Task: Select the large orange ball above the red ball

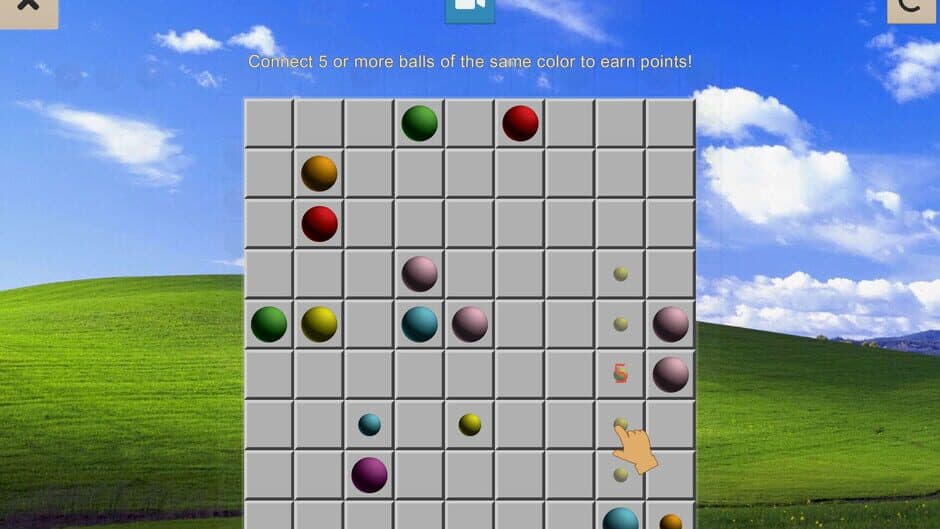Action: coord(319,173)
